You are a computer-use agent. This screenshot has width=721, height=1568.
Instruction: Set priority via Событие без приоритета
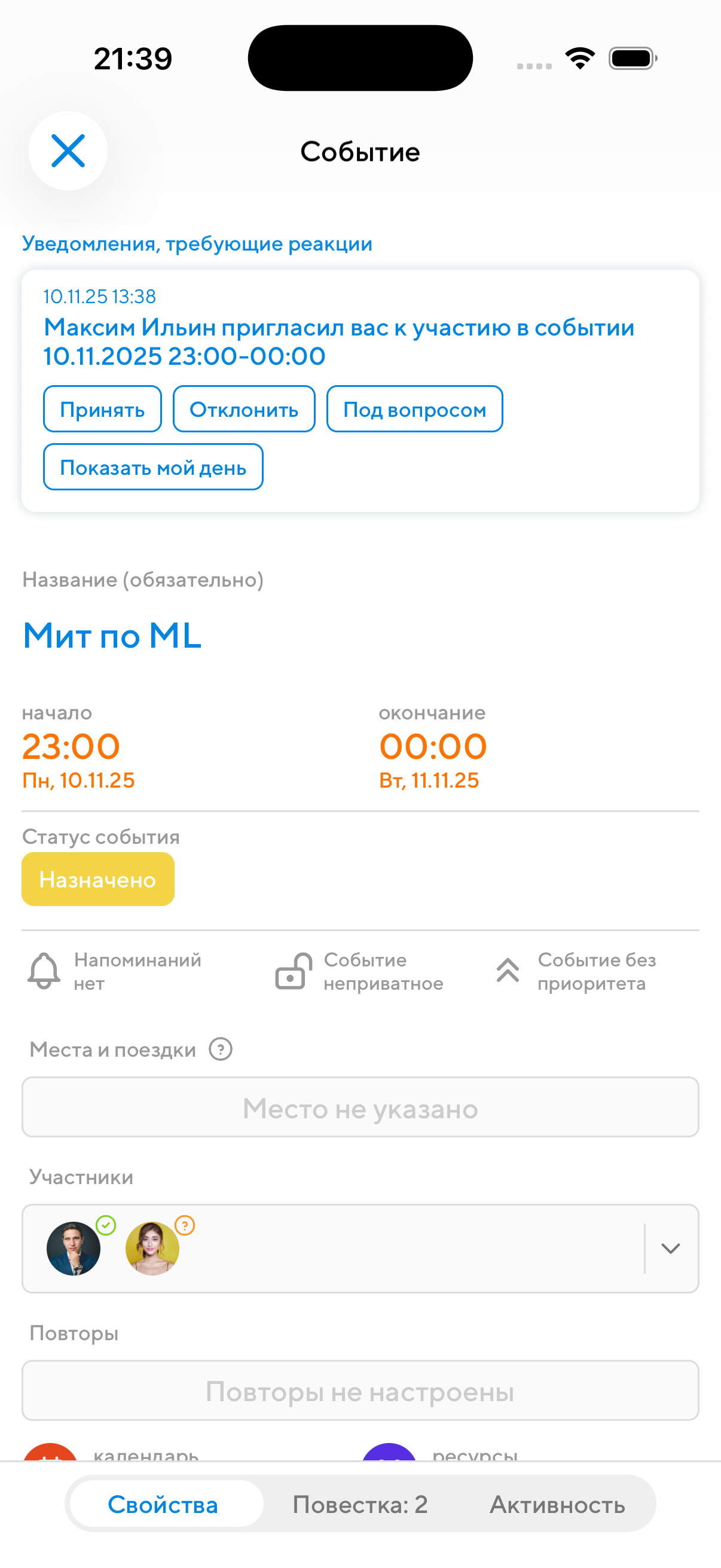tap(575, 971)
